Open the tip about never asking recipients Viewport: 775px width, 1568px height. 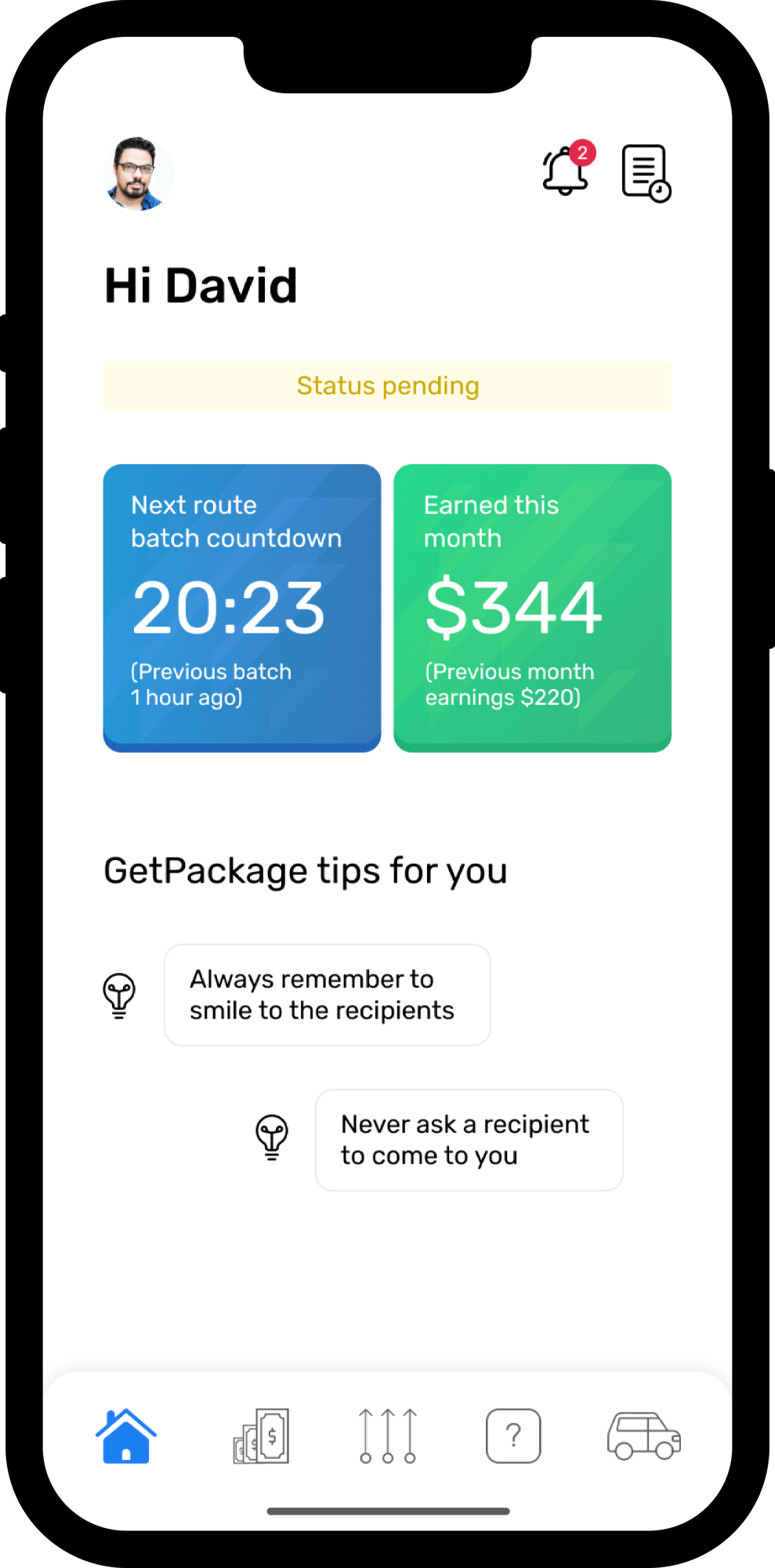coord(469,1140)
